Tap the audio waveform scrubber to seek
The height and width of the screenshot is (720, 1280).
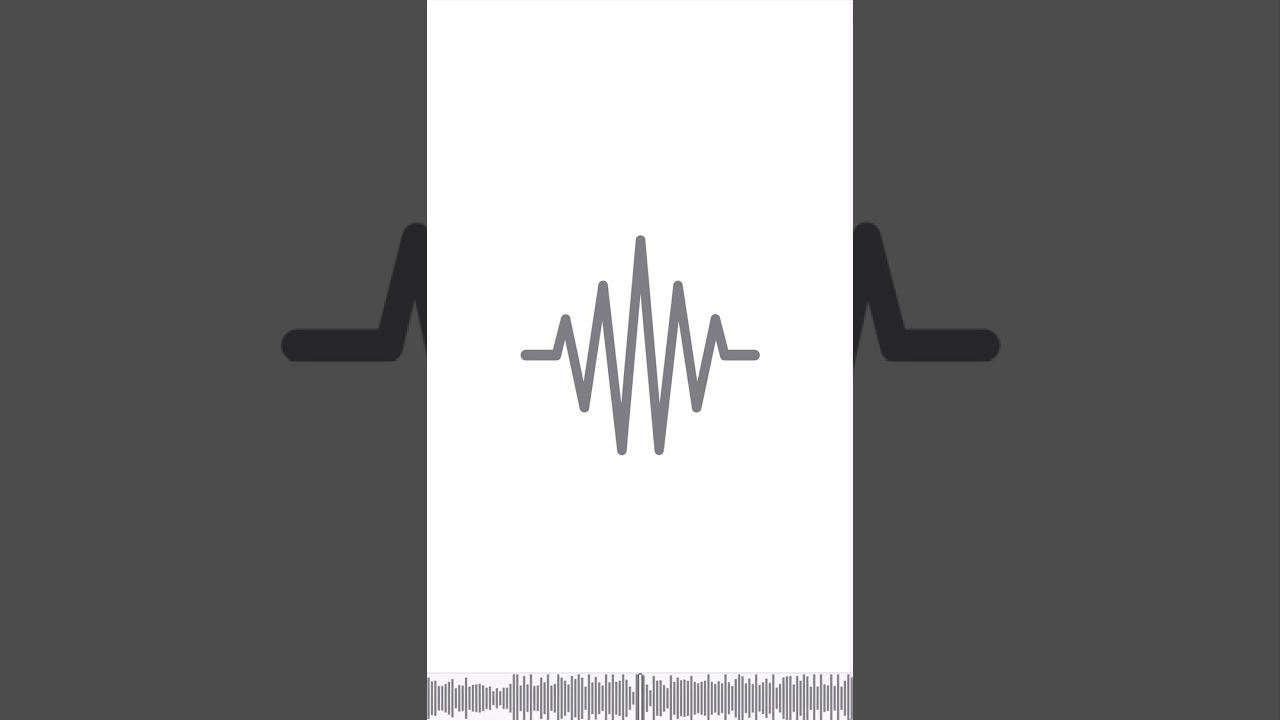click(x=640, y=696)
